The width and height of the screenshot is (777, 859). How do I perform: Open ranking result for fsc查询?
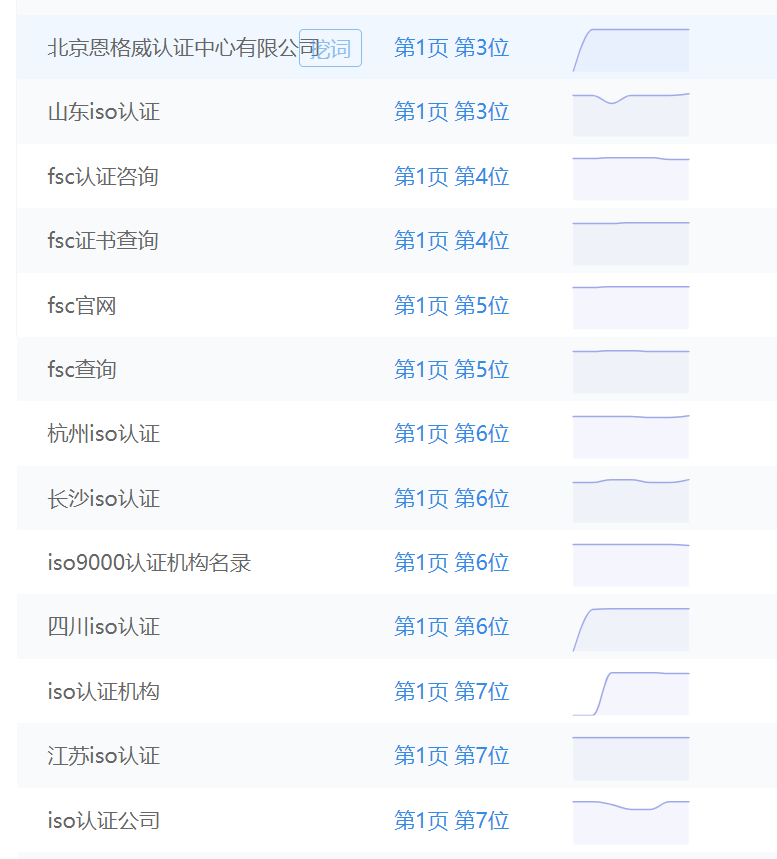pyautogui.click(x=451, y=370)
